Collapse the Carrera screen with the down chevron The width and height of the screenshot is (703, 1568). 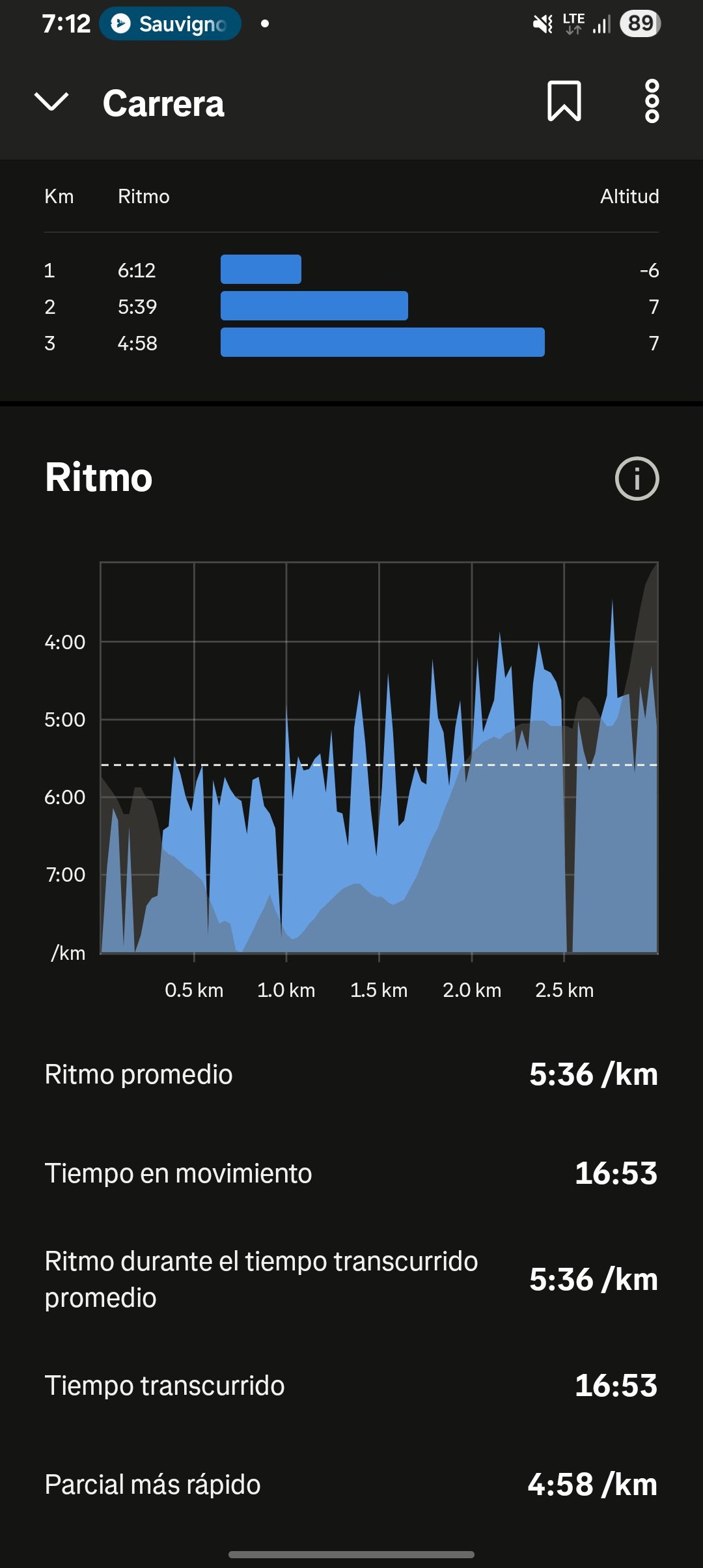tap(51, 102)
